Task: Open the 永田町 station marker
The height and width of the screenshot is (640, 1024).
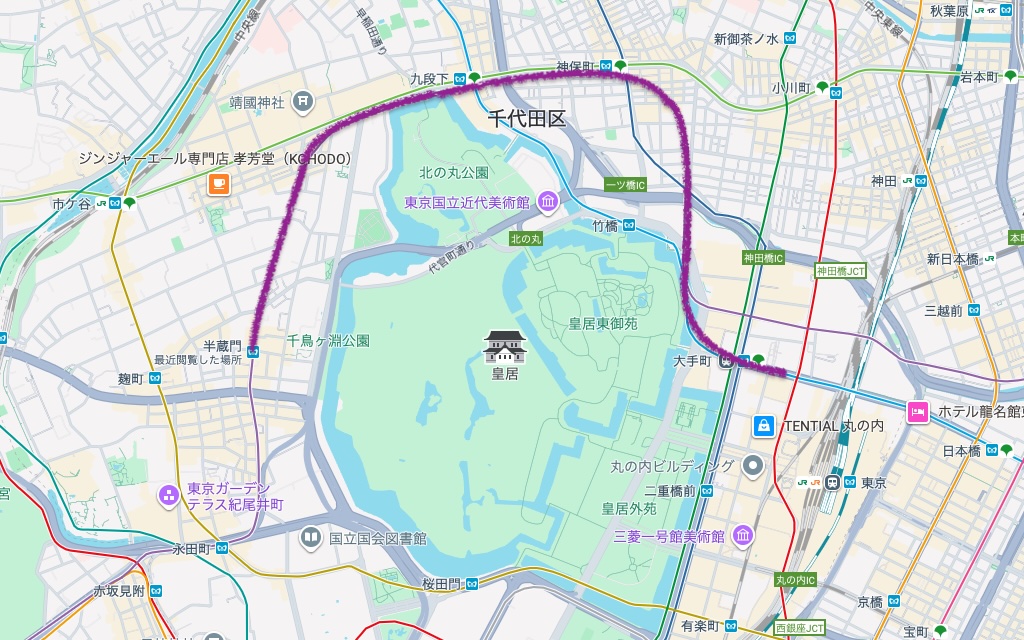Action: point(222,548)
